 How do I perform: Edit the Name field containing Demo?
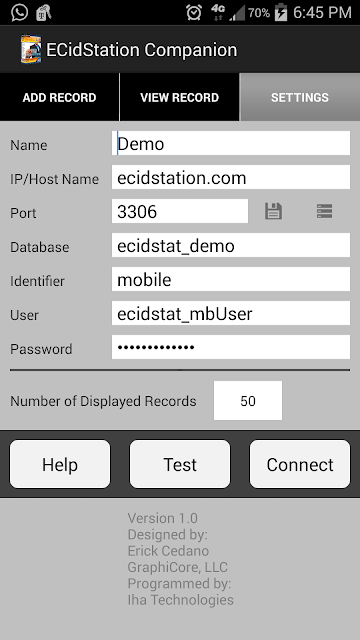pos(231,143)
